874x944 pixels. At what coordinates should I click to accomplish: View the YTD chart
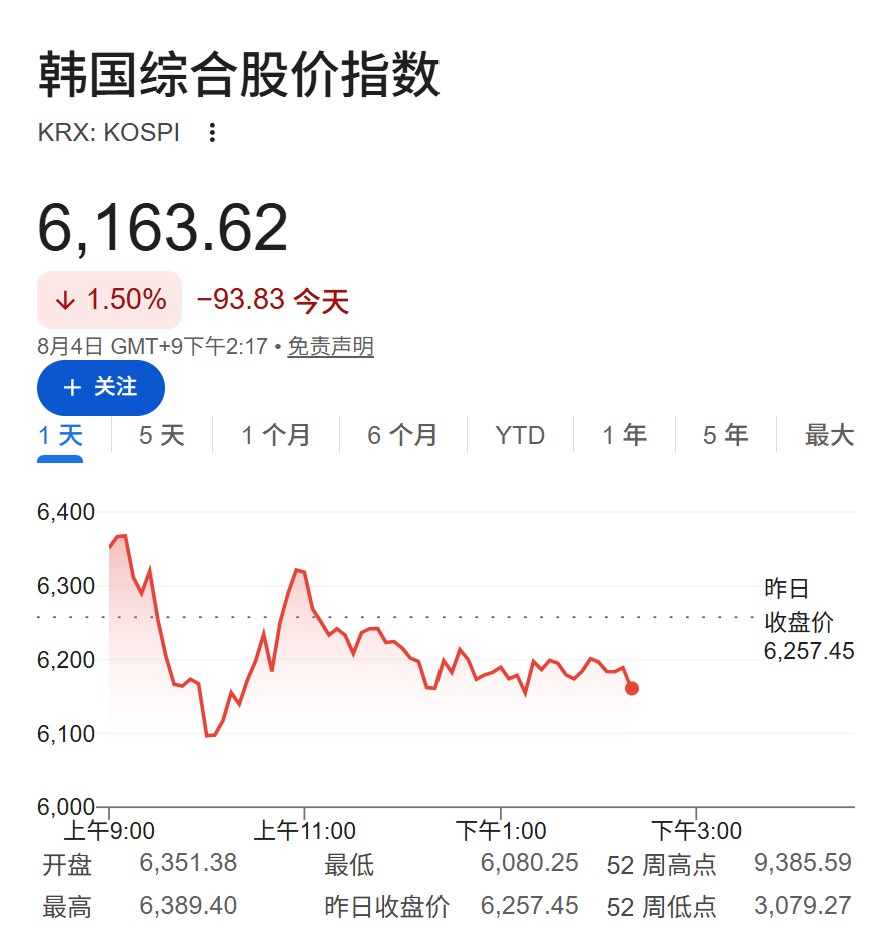click(520, 435)
